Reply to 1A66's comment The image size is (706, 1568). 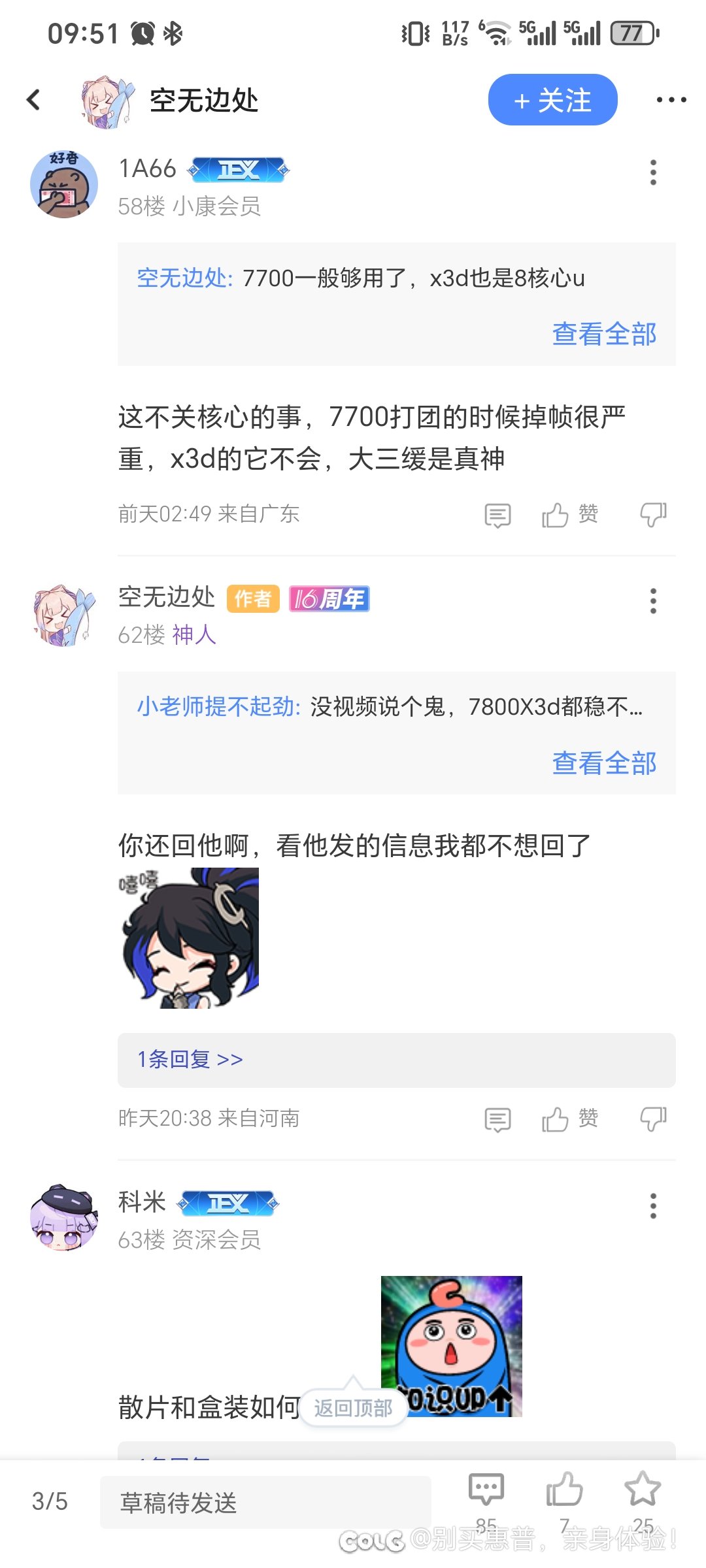[497, 515]
